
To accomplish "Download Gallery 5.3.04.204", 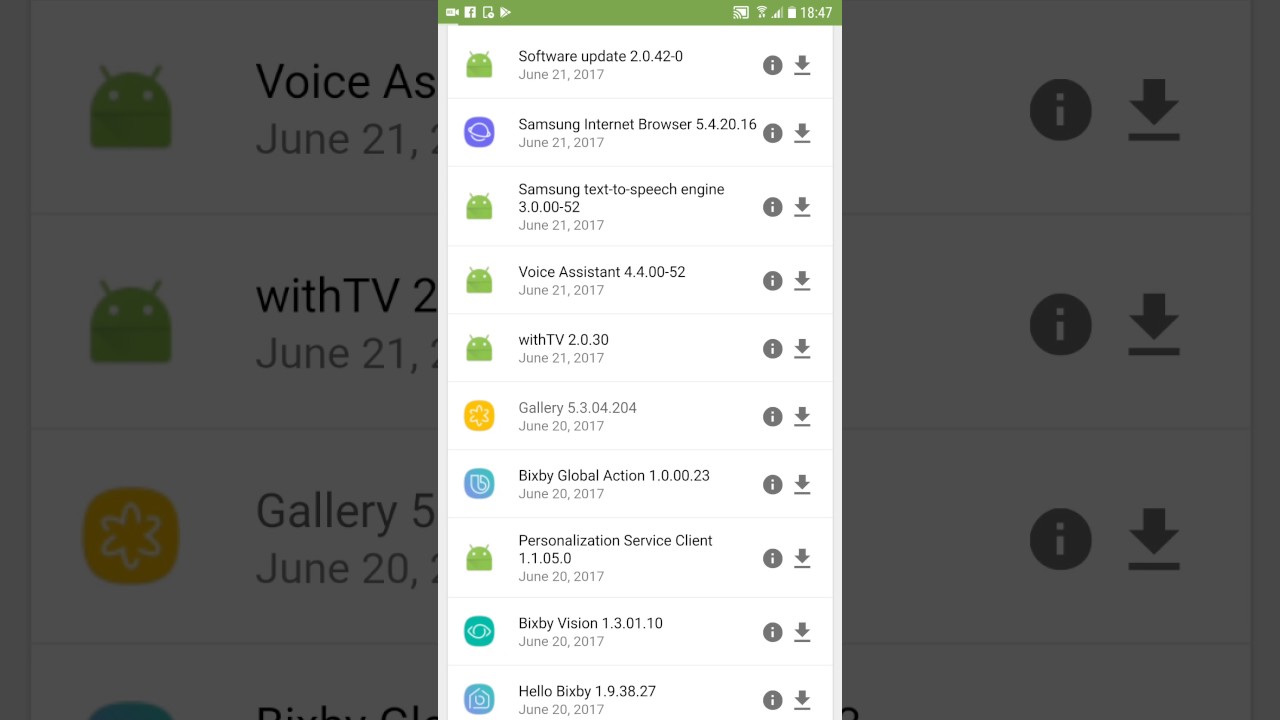I will pos(802,417).
